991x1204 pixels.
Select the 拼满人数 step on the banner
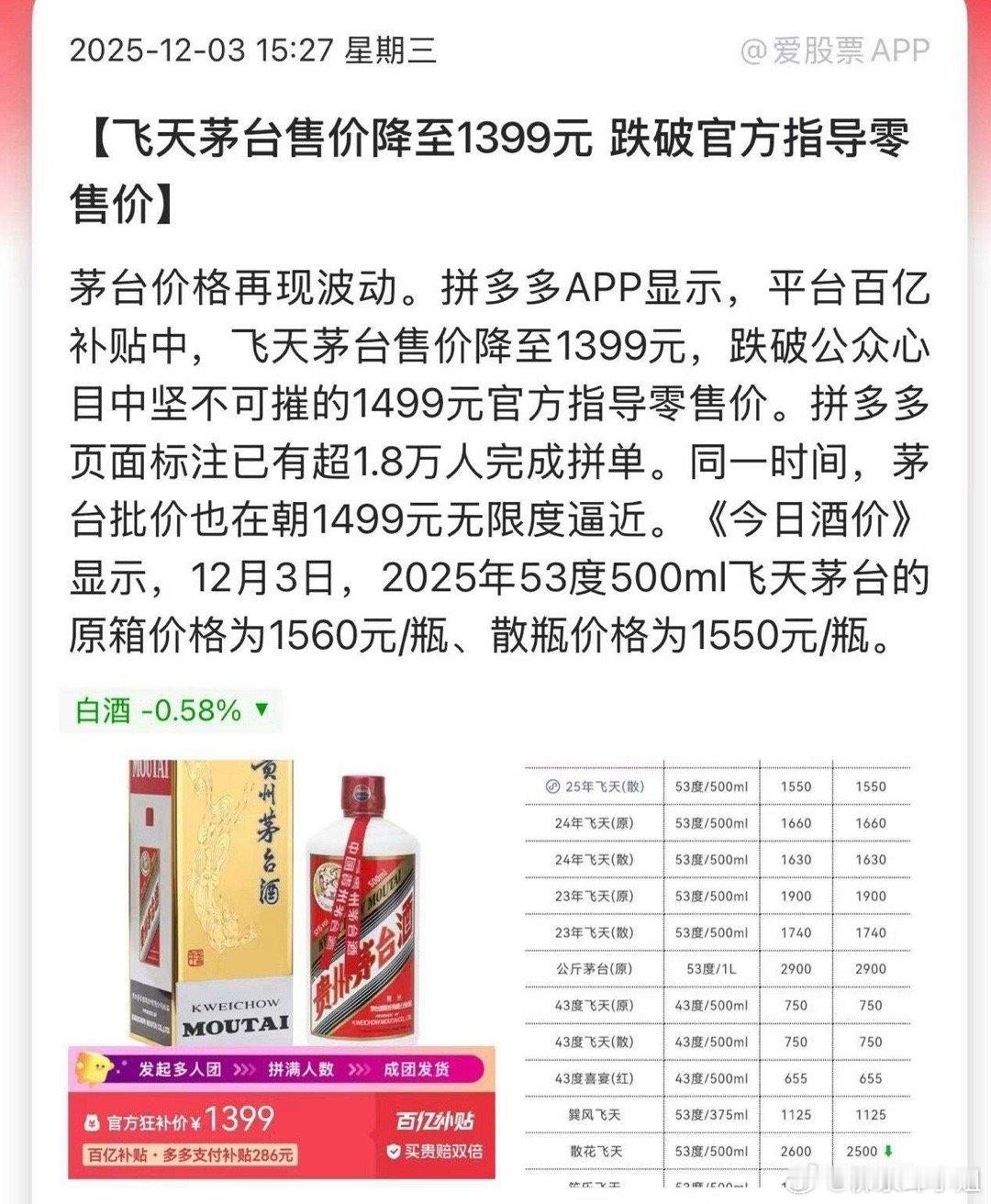coord(301,1070)
